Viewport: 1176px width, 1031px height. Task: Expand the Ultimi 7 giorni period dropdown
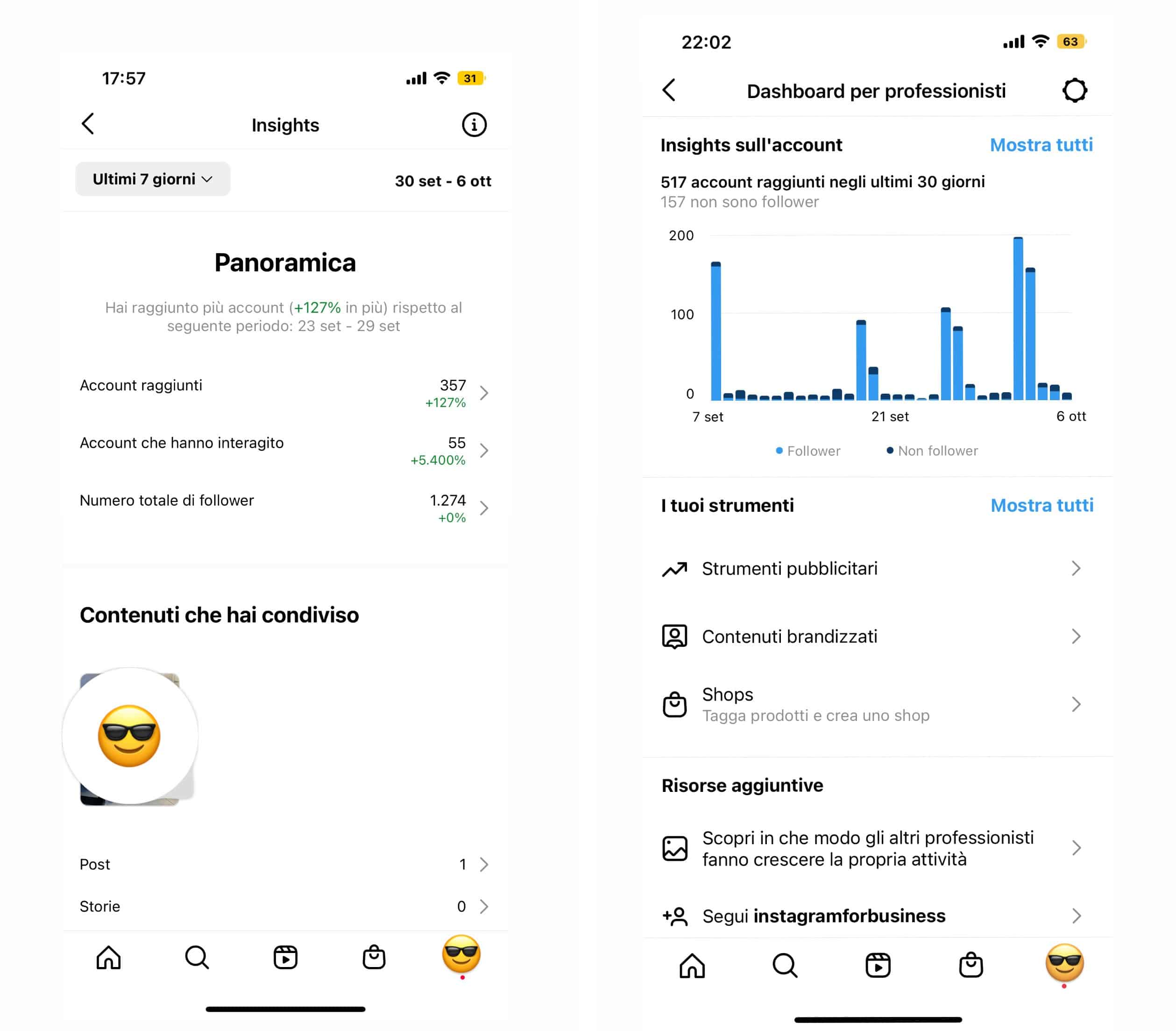152,179
